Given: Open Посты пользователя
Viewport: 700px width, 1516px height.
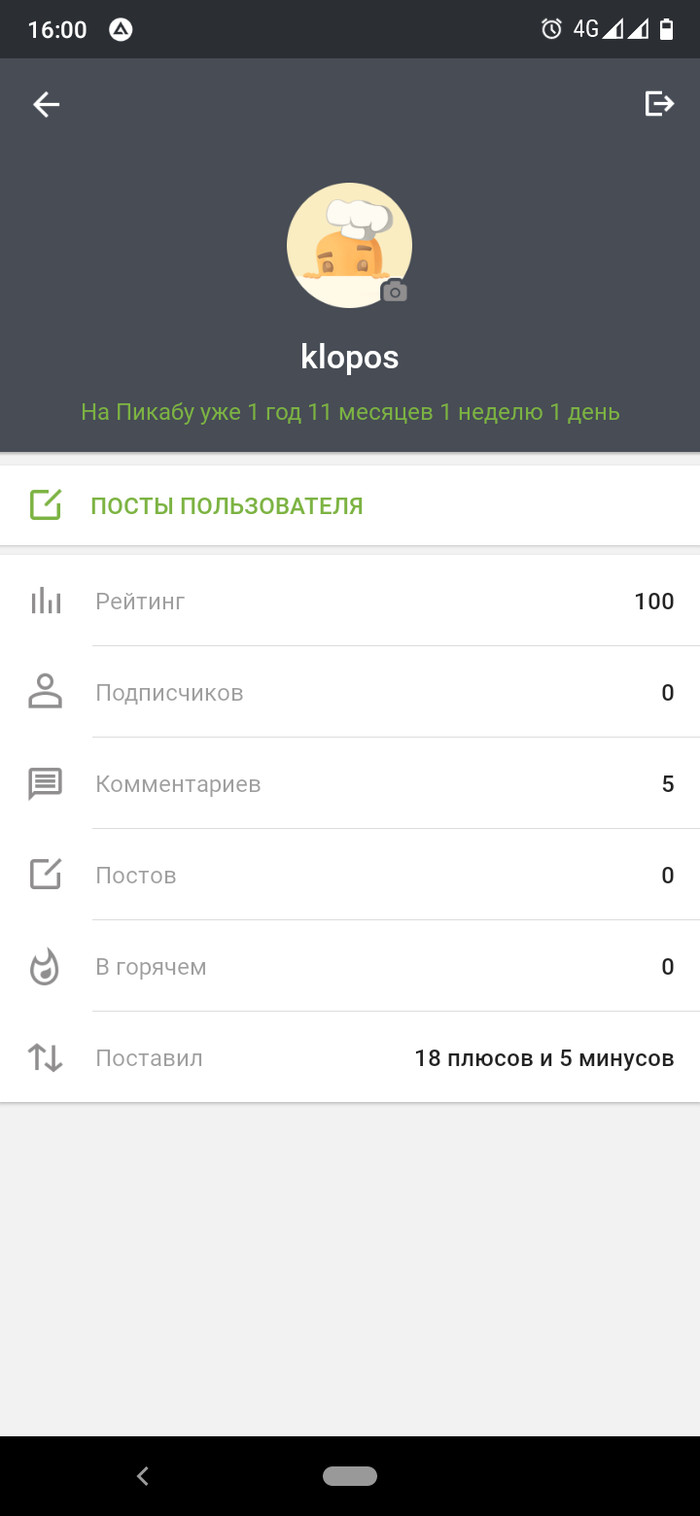Looking at the screenshot, I should click(x=226, y=506).
